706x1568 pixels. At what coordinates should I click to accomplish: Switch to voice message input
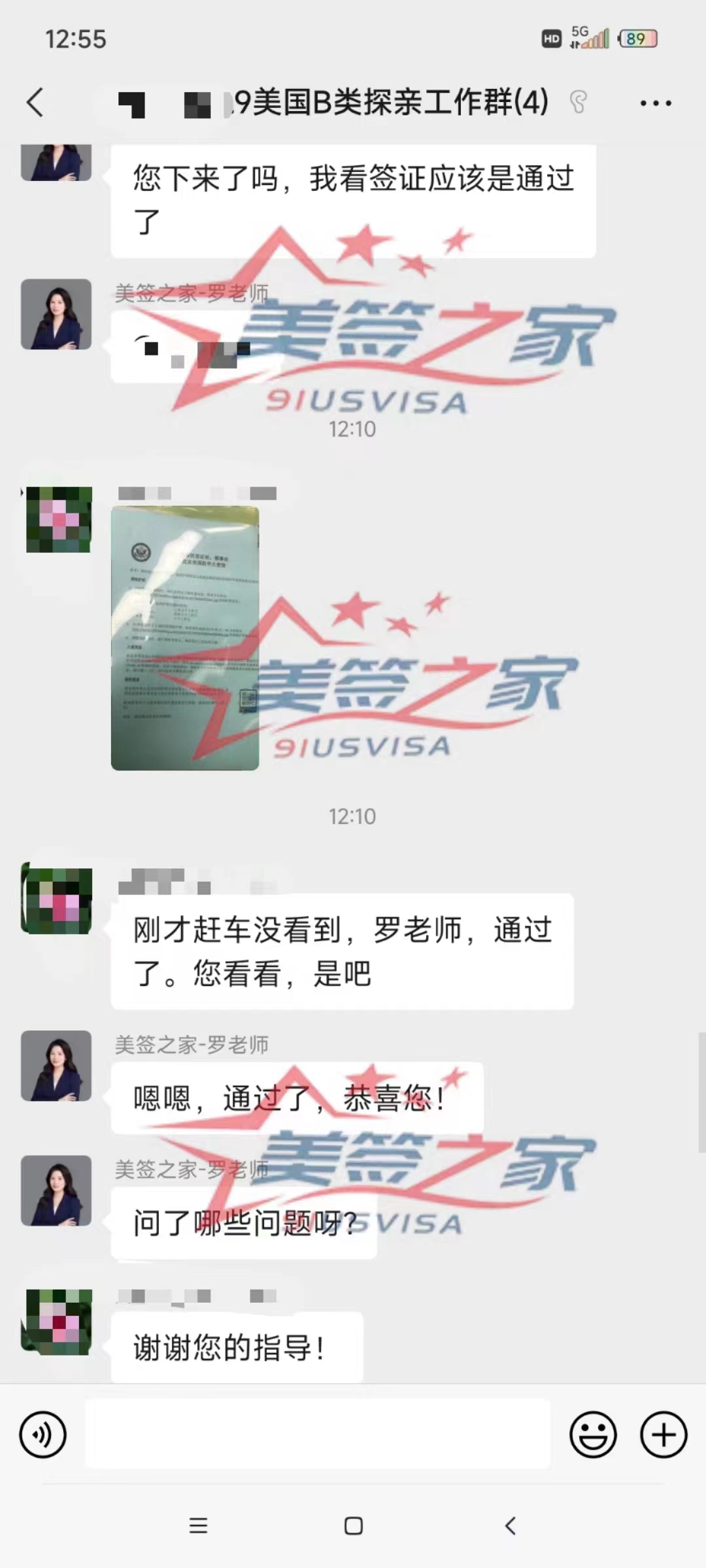tap(43, 1435)
